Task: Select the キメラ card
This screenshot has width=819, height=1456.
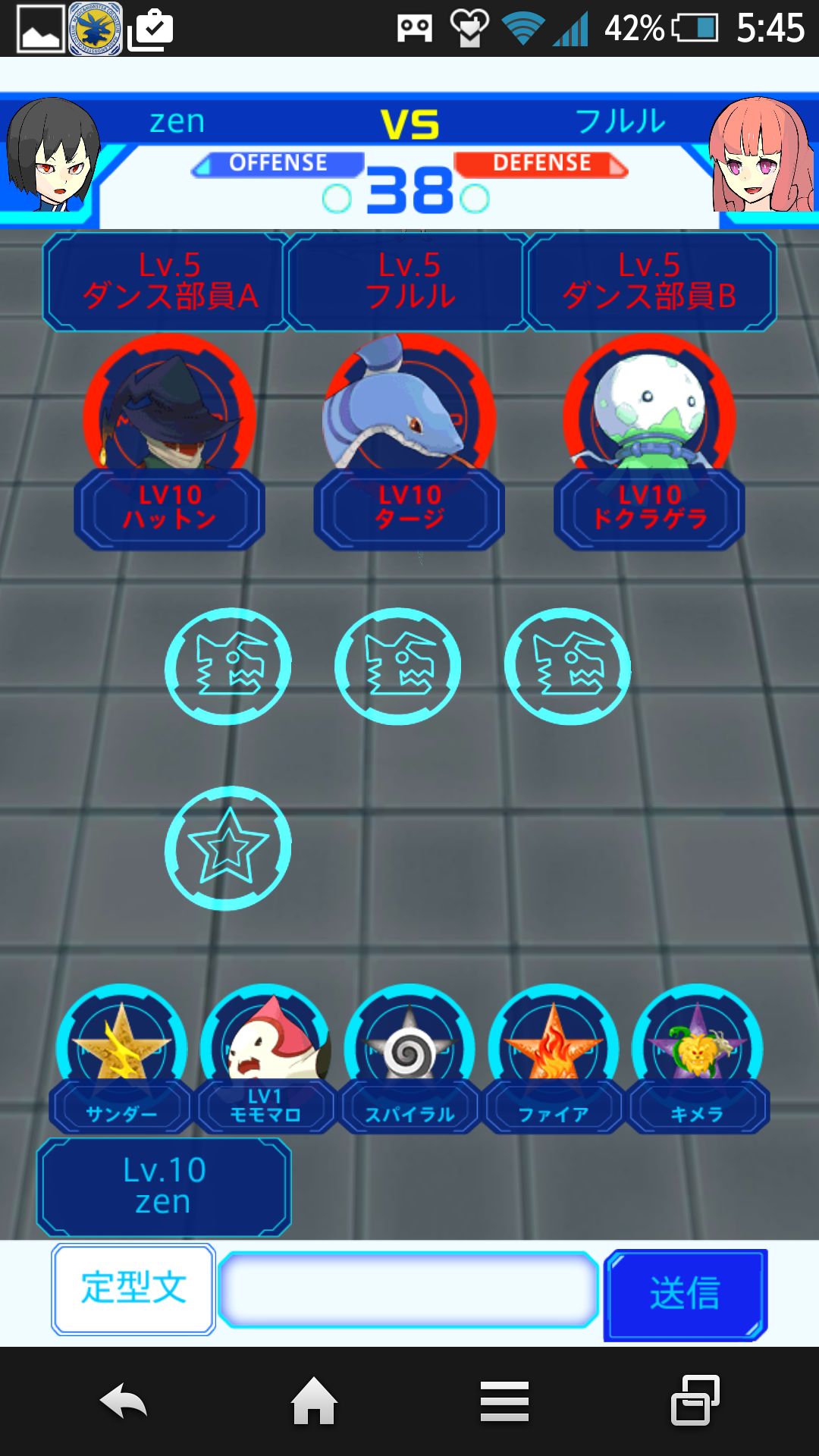Action: pyautogui.click(x=698, y=1054)
